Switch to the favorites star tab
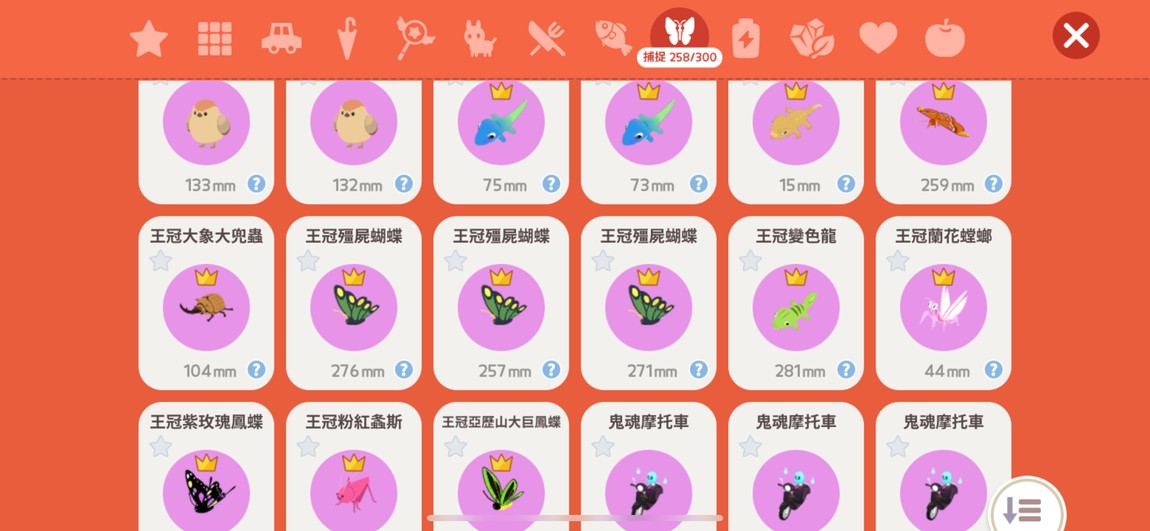1150x531 pixels. click(149, 39)
